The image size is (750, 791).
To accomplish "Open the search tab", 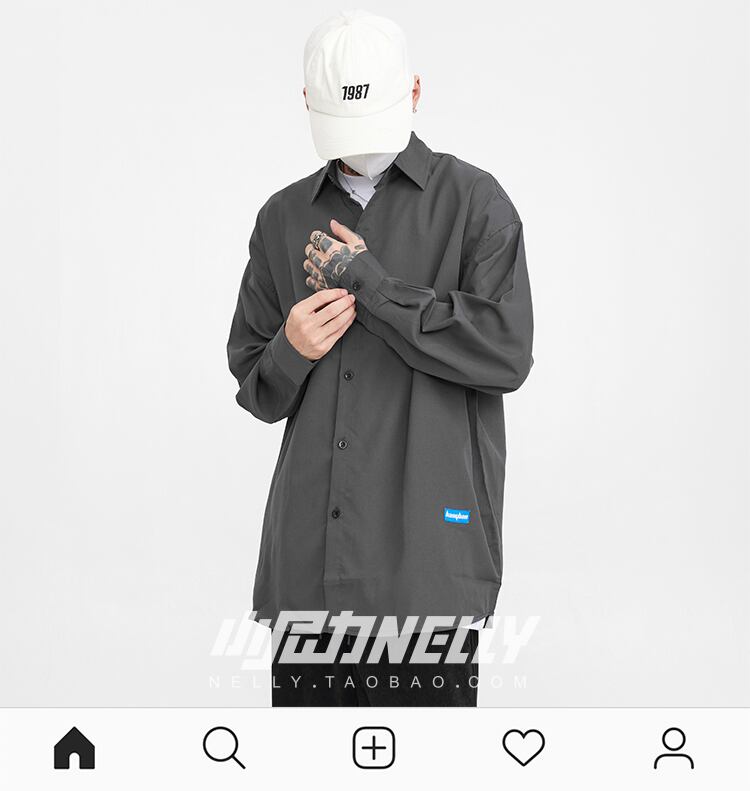I will tap(224, 748).
